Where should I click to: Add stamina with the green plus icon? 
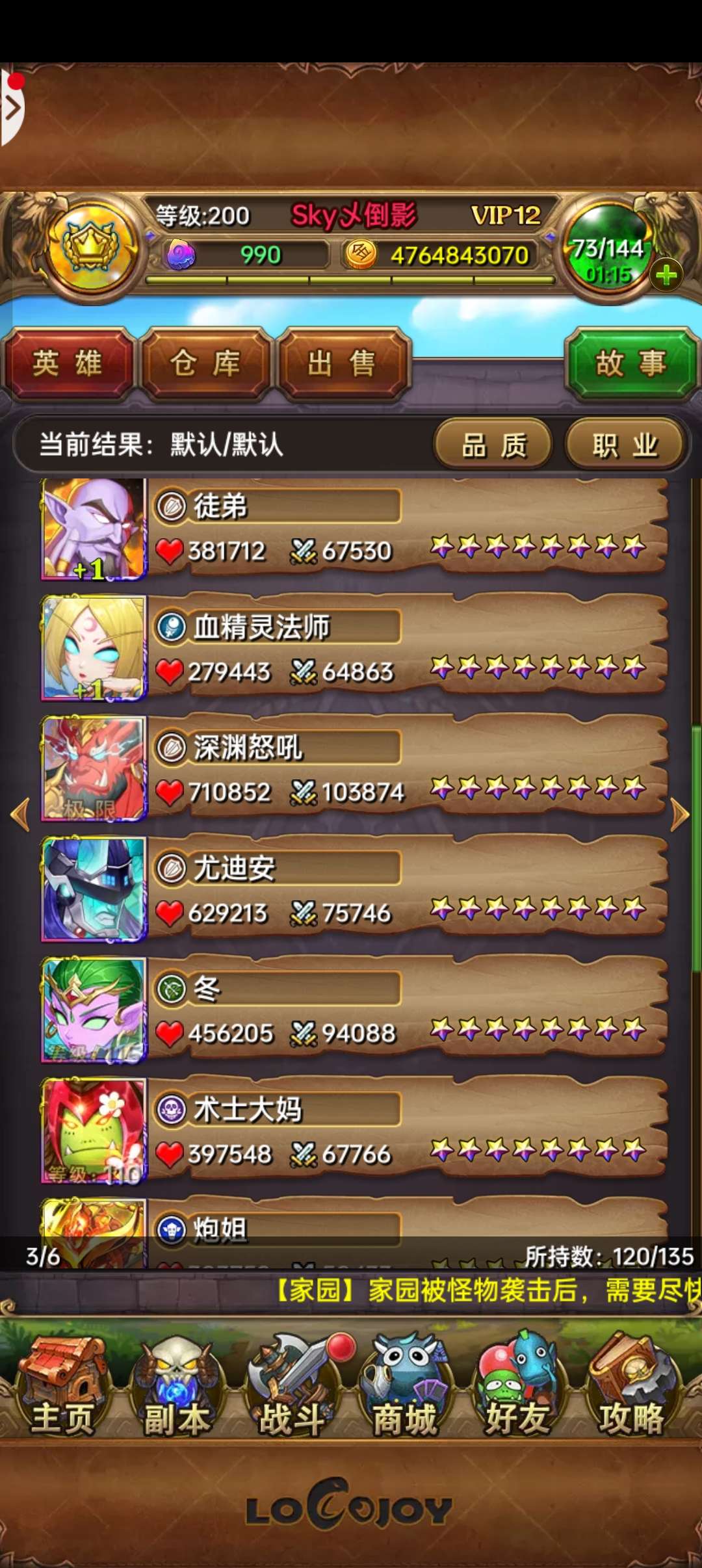[666, 276]
